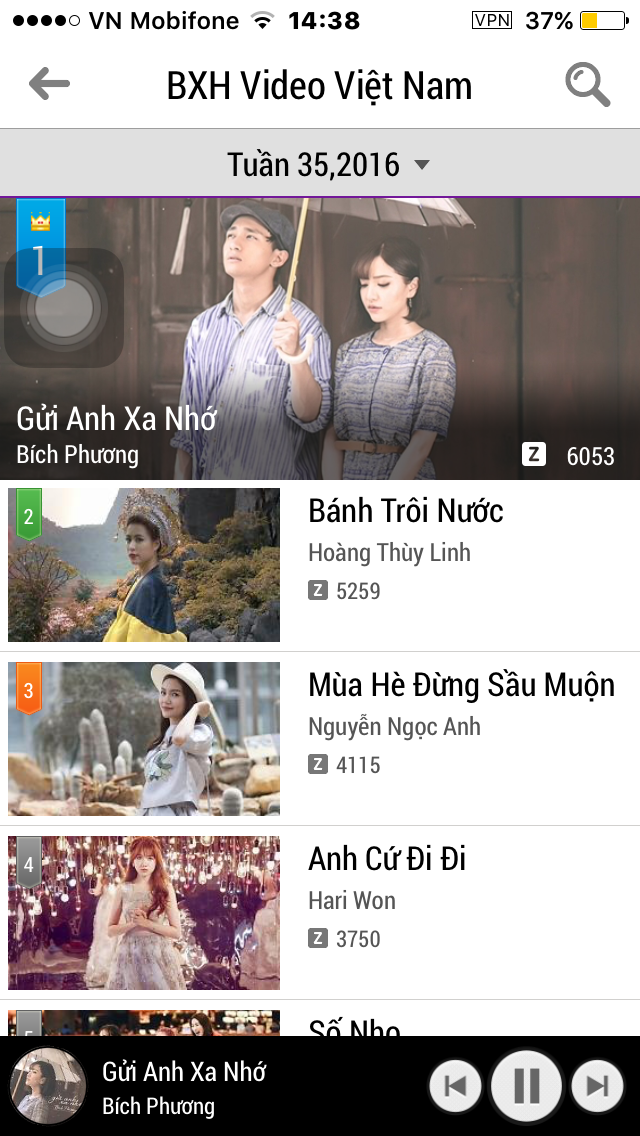Viewport: 640px width, 1136px height.
Task: Go back using the arrow icon
Action: (x=49, y=85)
